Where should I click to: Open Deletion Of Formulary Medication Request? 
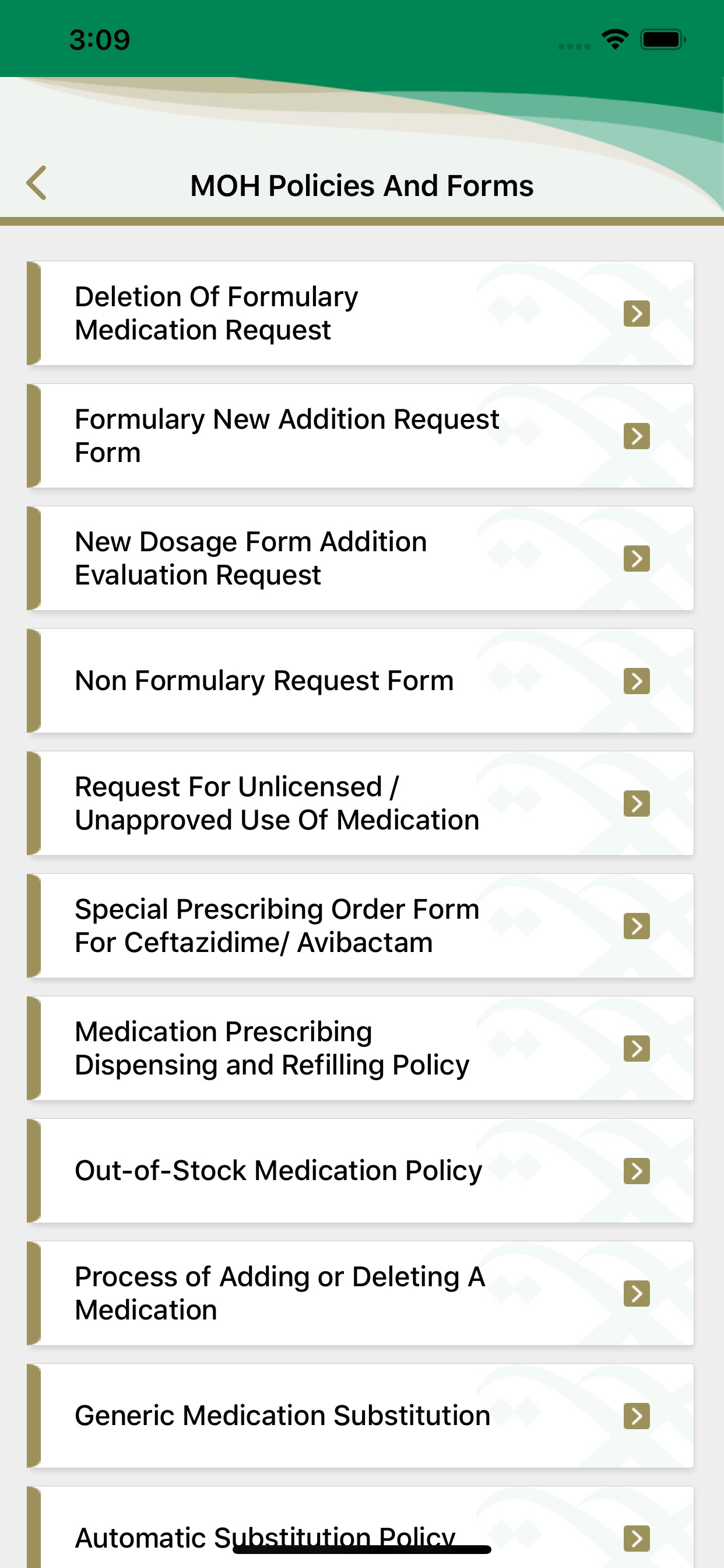360,313
